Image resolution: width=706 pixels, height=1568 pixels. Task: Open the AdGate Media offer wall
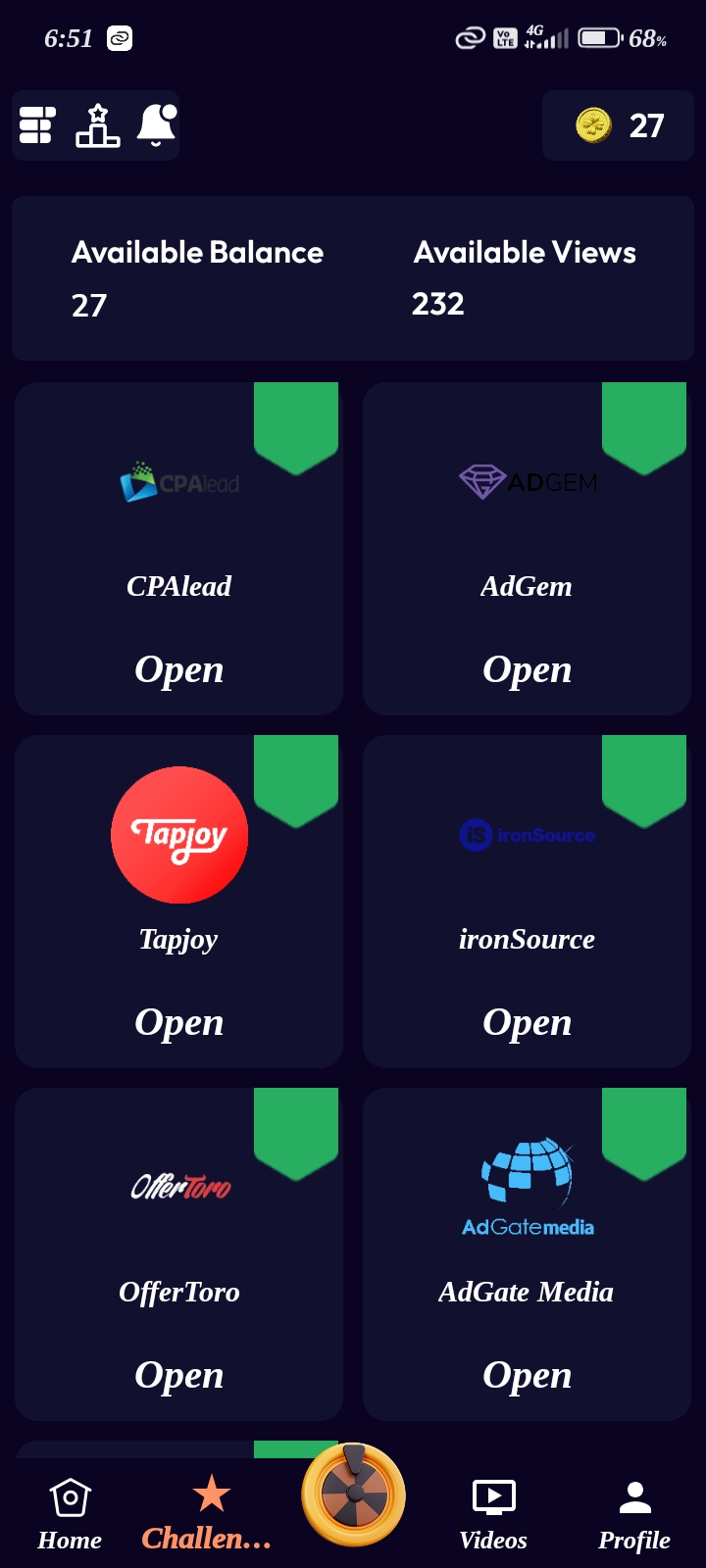point(527,1374)
